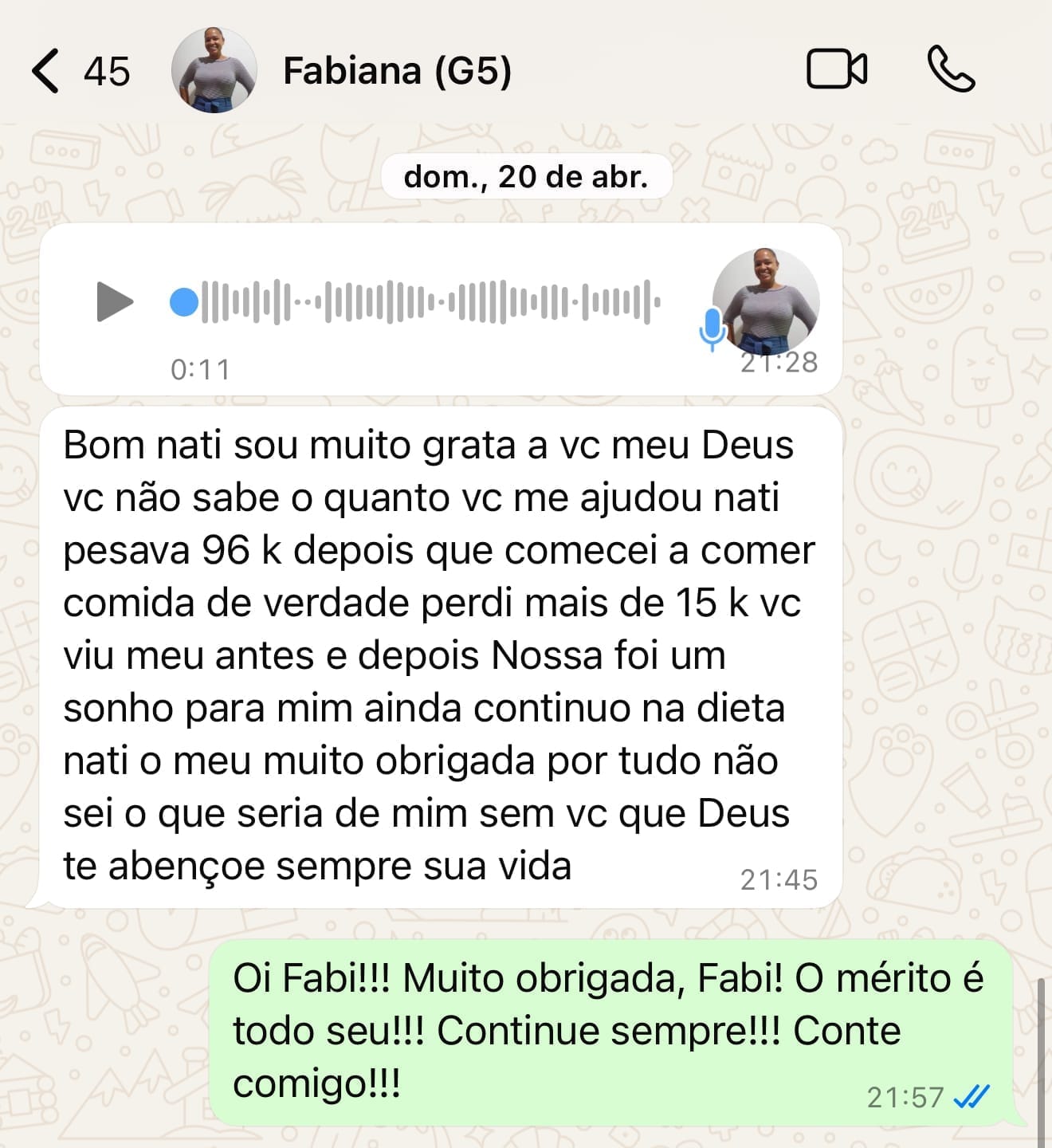Open Fabiana (G5) contact info

[x=397, y=71]
